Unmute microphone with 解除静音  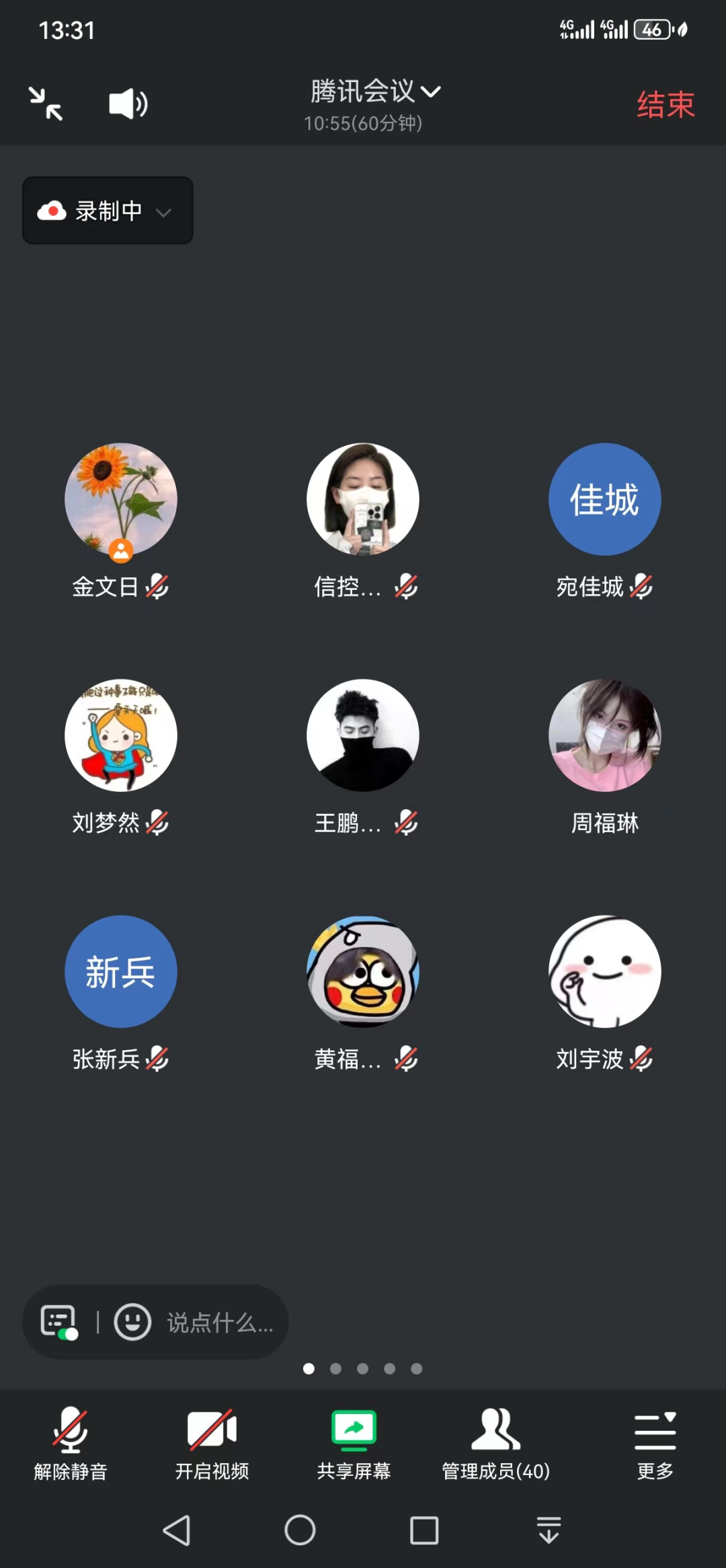[x=71, y=1442]
